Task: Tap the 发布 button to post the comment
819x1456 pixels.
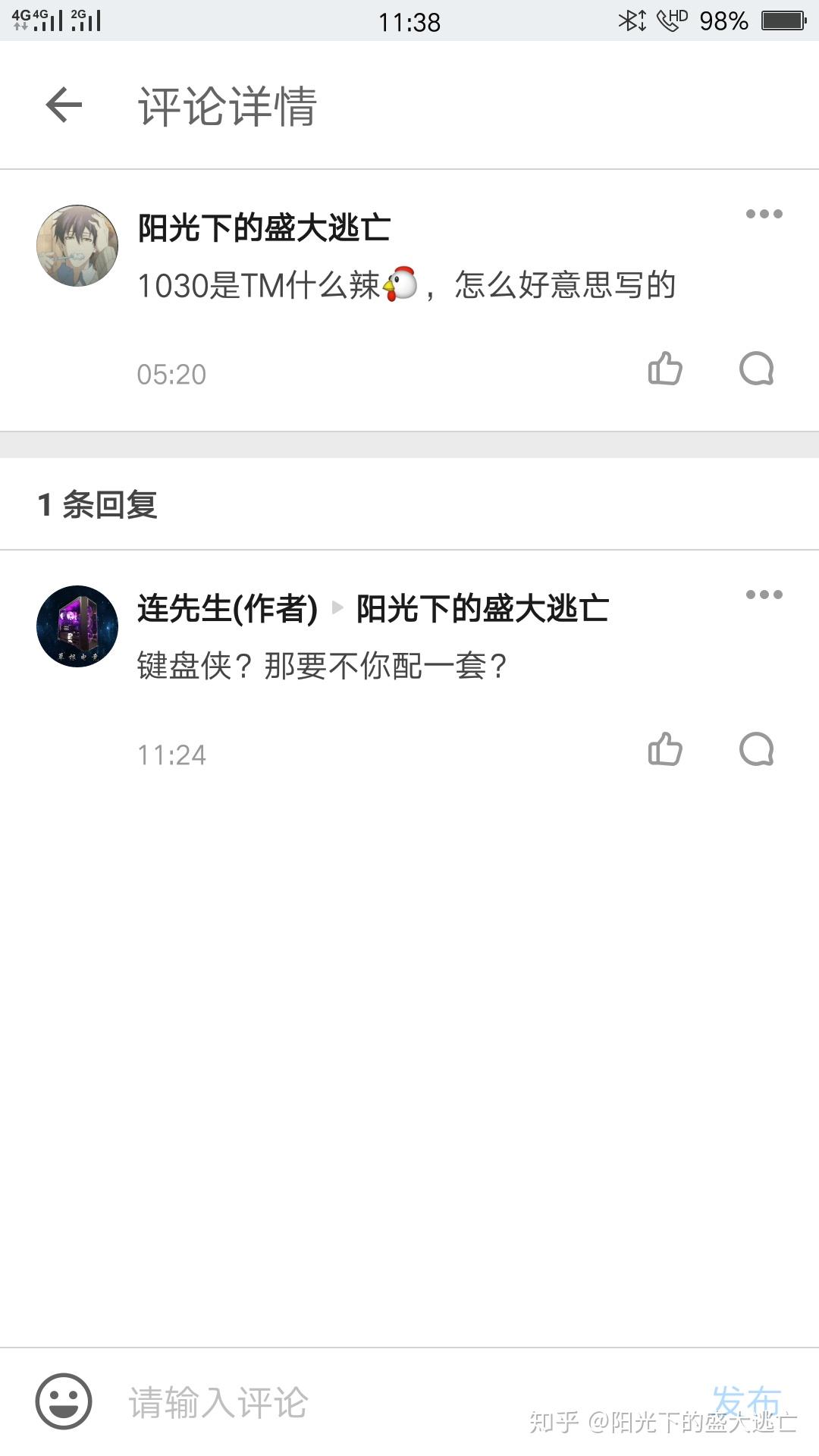Action: 747,1401
